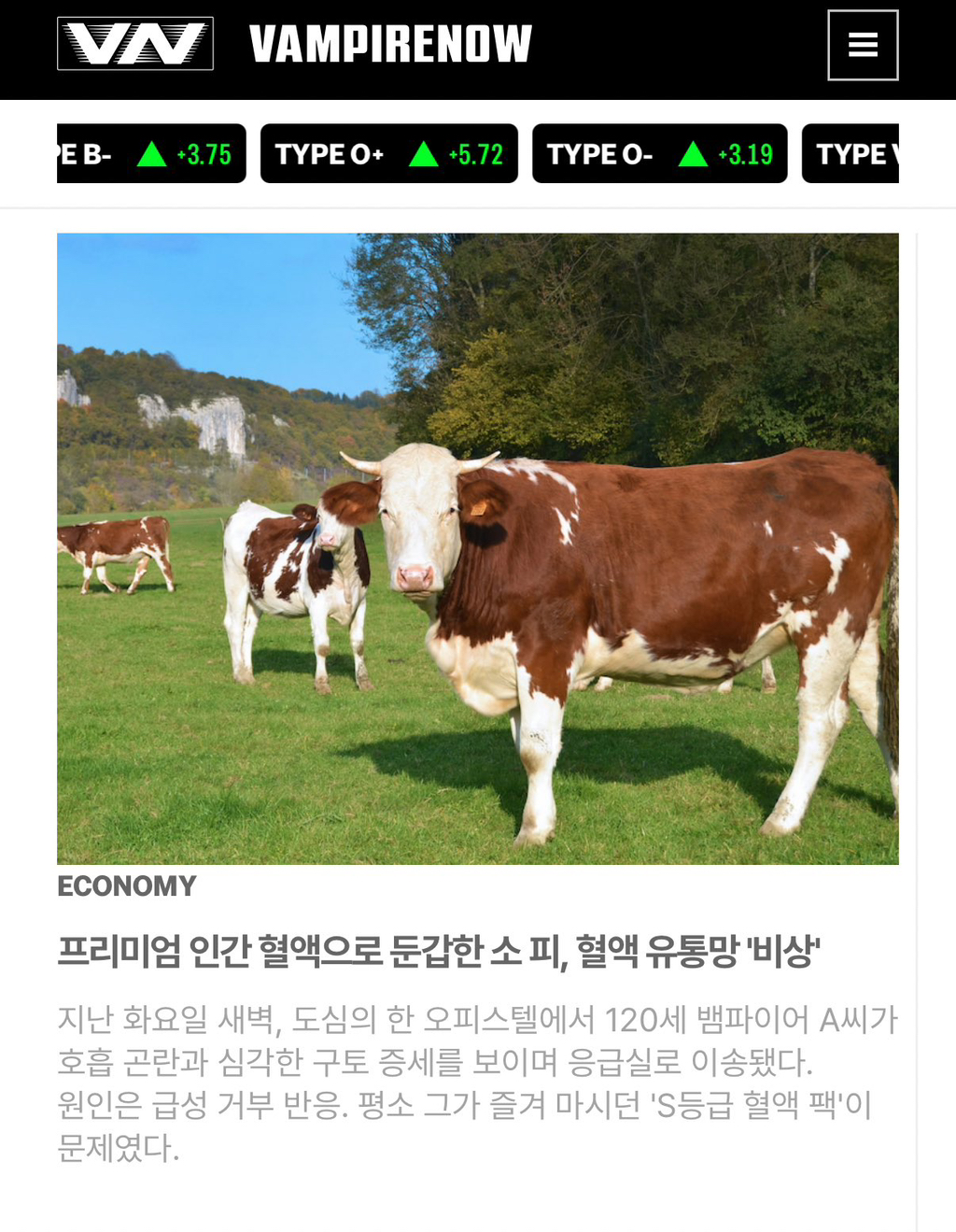956x1232 pixels.
Task: Open the hamburger menu
Action: point(863,43)
